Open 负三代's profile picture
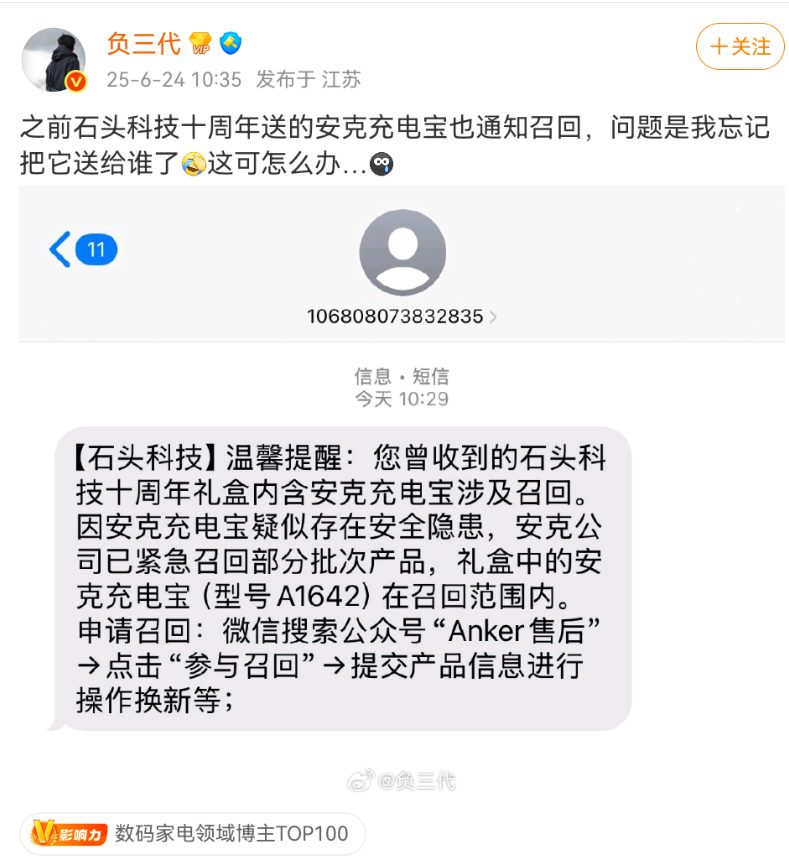 [53, 59]
